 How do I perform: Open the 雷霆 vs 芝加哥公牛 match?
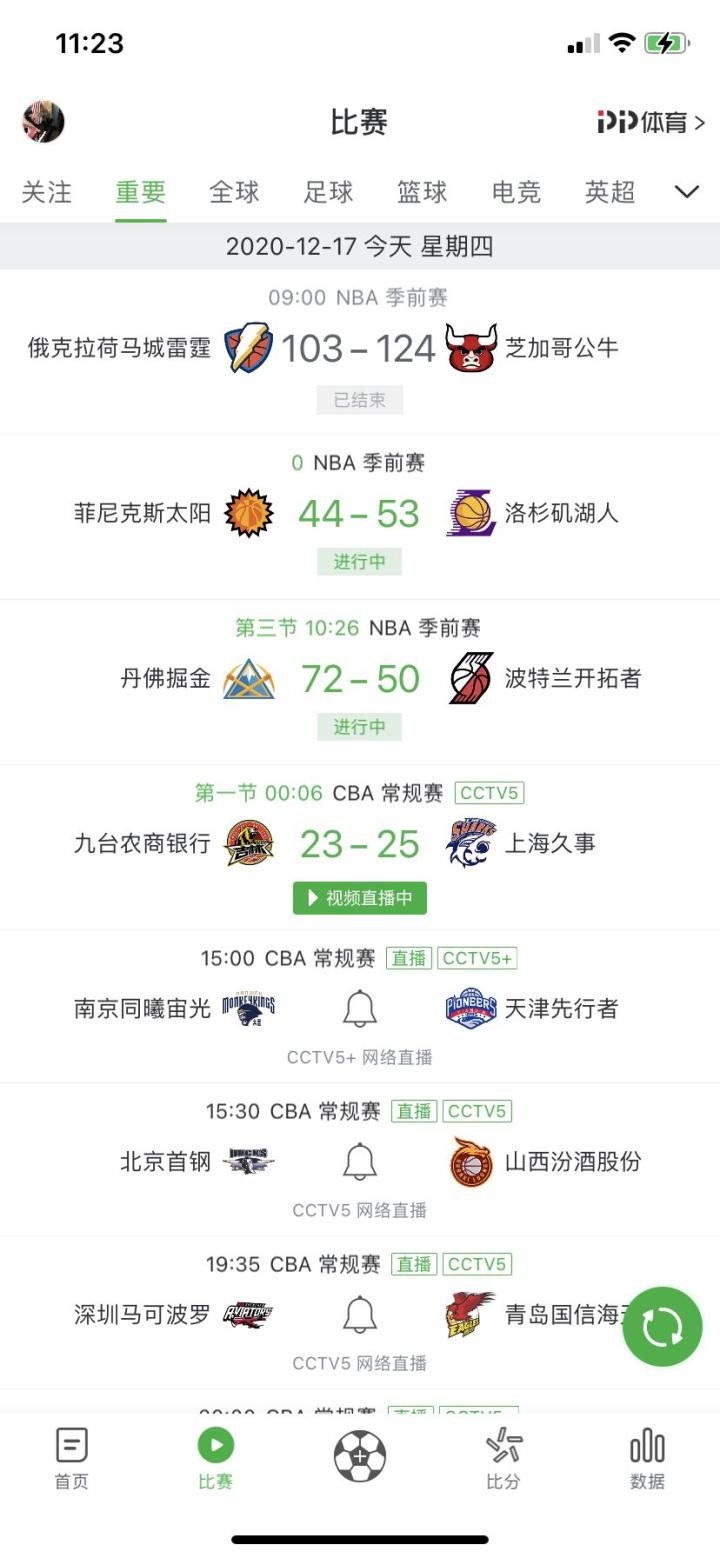coord(359,349)
